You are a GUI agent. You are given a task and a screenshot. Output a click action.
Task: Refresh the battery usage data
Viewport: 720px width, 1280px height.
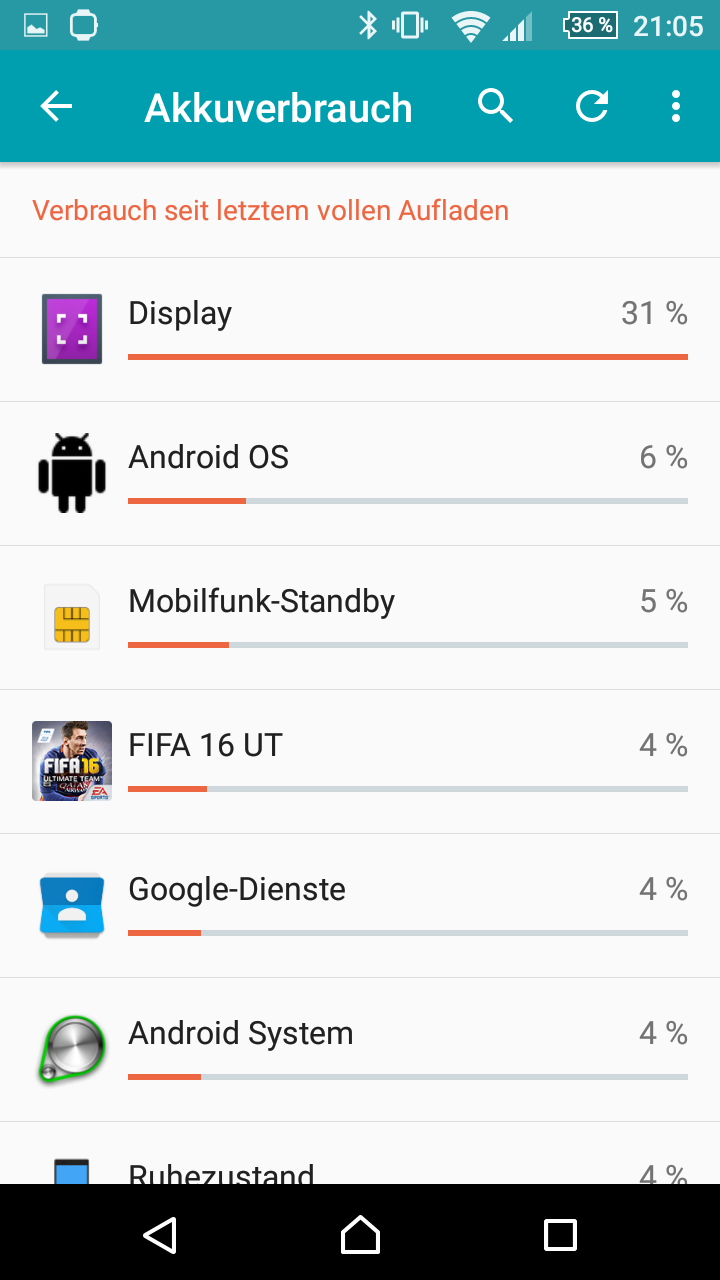(x=592, y=106)
